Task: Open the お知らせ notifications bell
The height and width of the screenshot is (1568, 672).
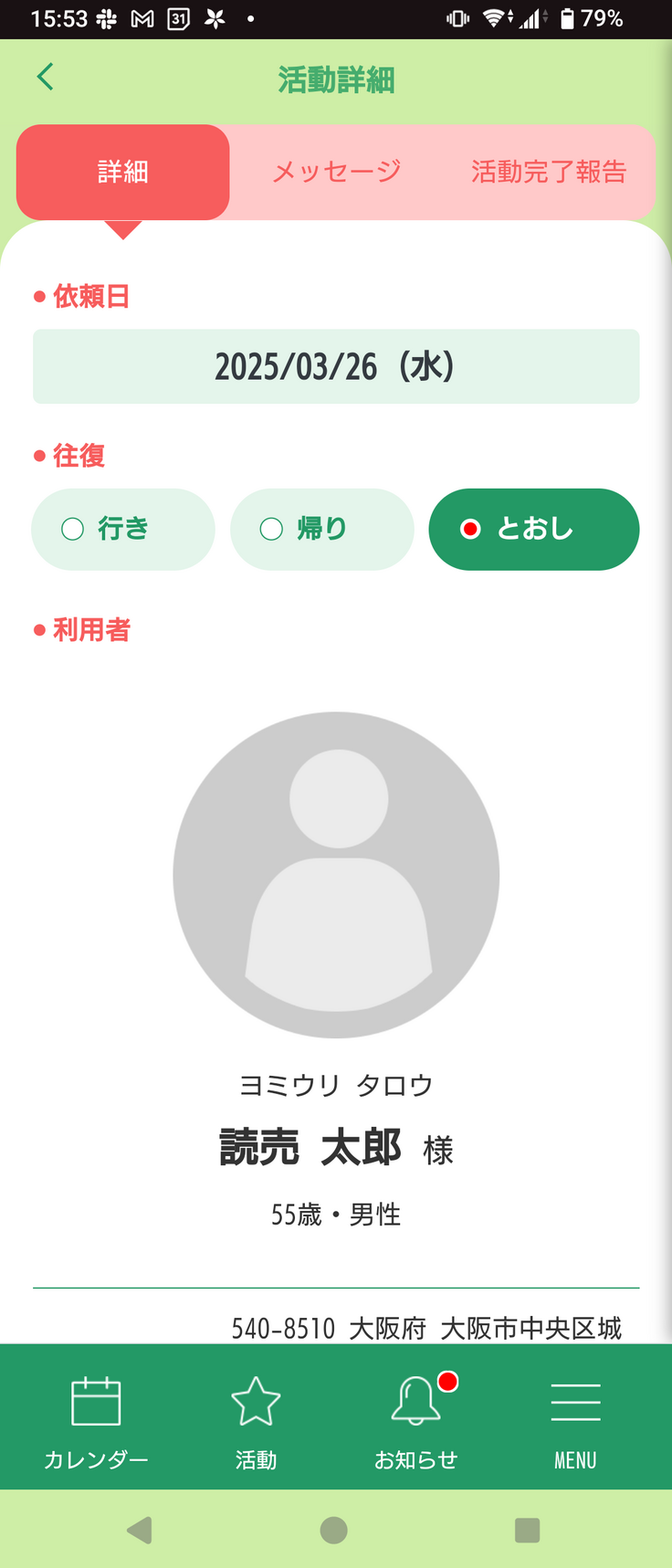Action: (416, 1420)
